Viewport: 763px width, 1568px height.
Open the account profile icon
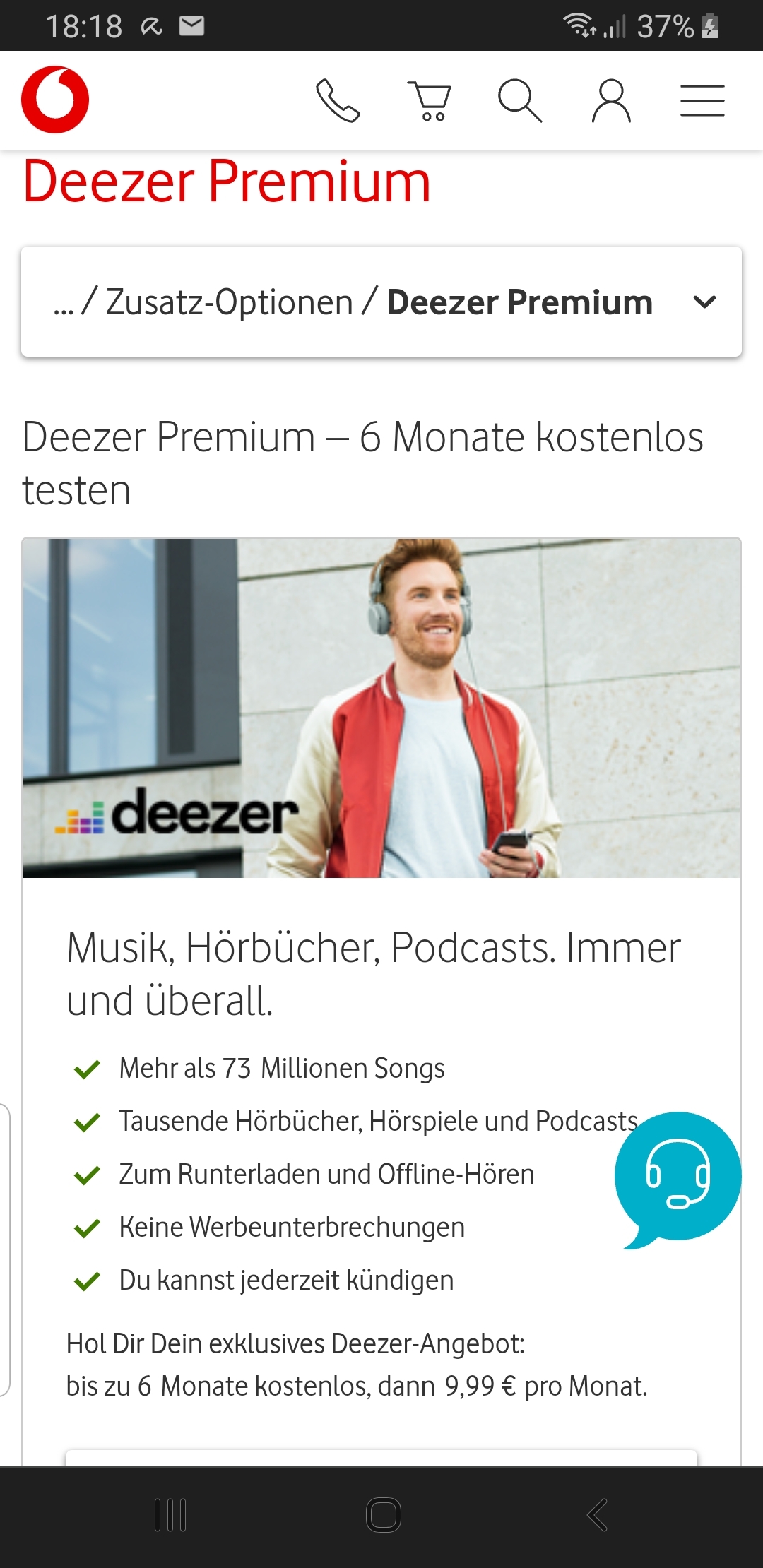(x=611, y=100)
